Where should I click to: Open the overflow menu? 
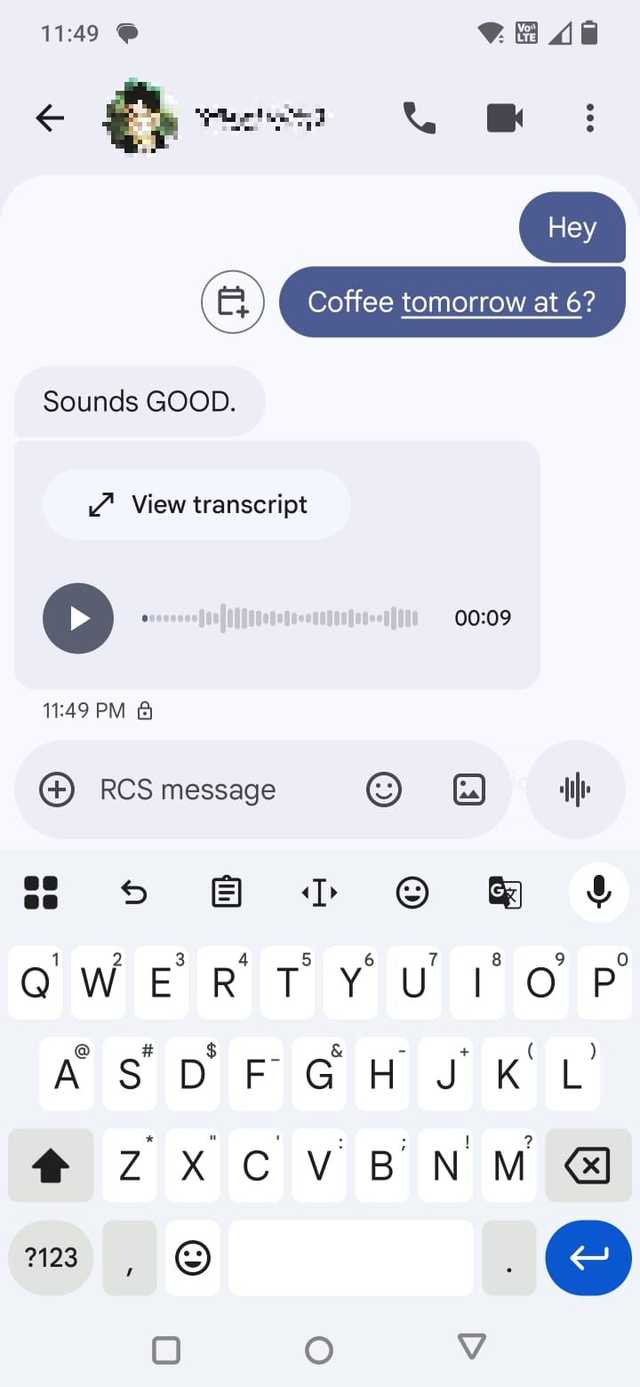pyautogui.click(x=590, y=118)
